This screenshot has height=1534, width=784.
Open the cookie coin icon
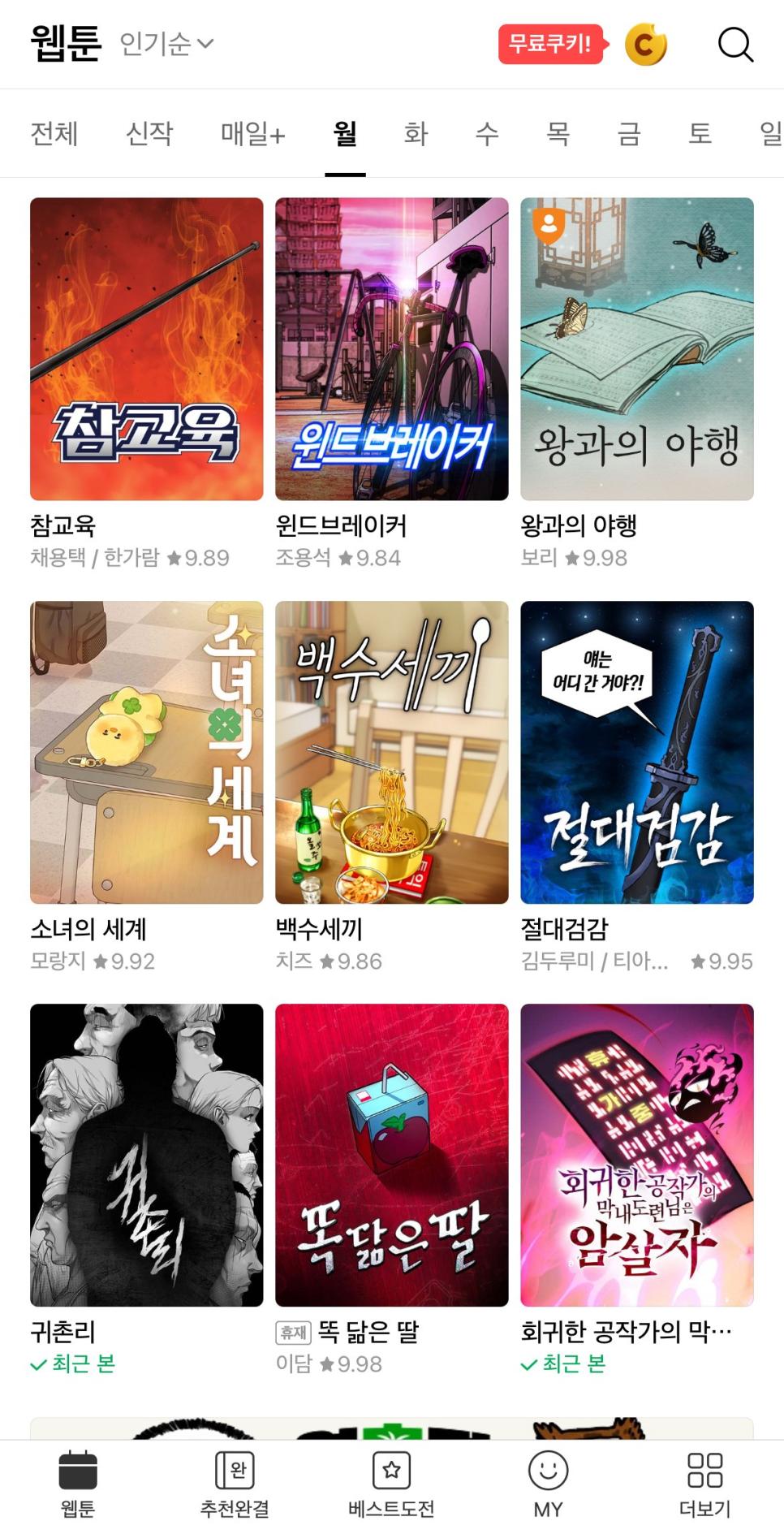point(645,44)
